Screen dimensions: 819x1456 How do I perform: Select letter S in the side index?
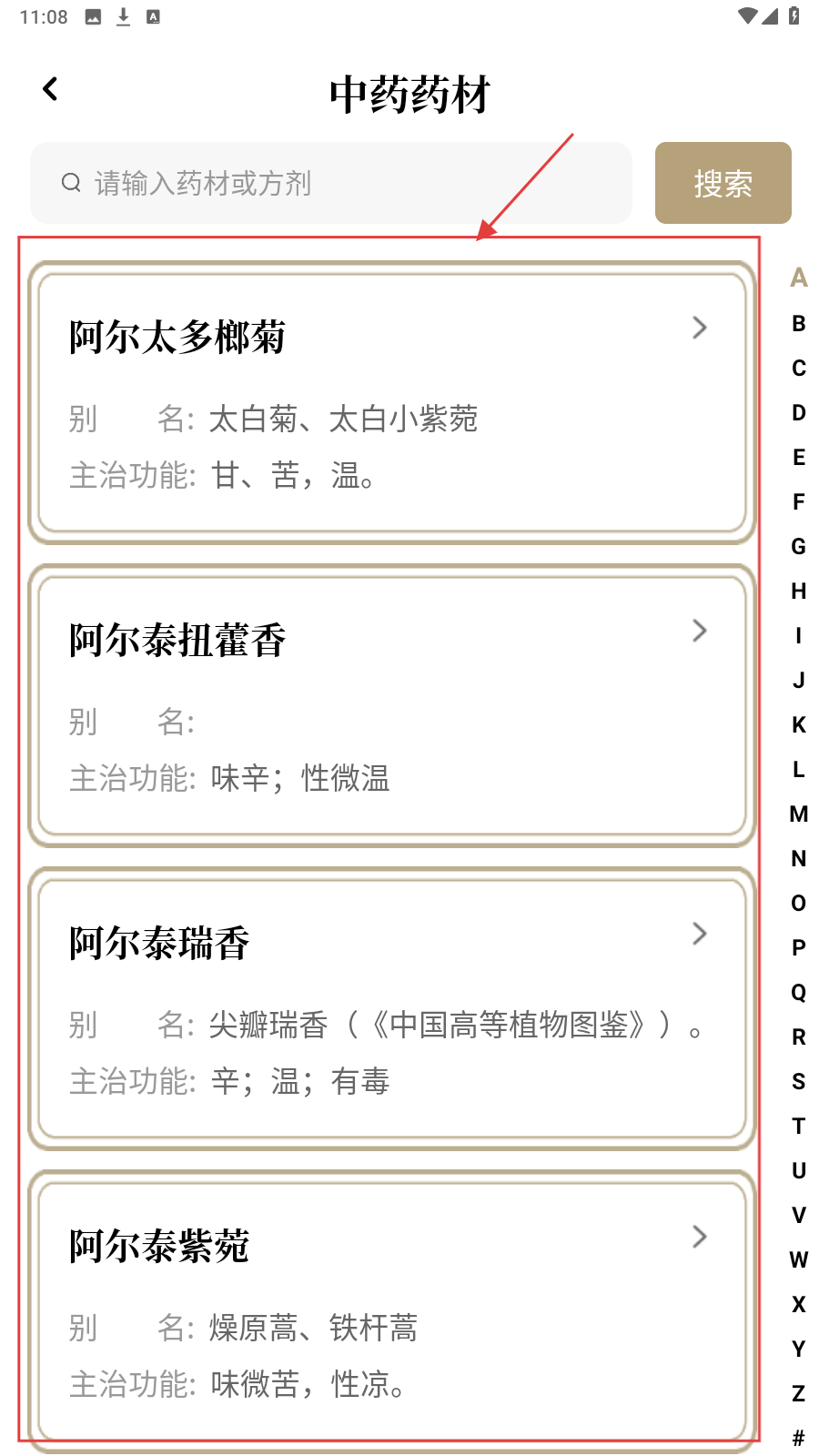coord(799,1082)
